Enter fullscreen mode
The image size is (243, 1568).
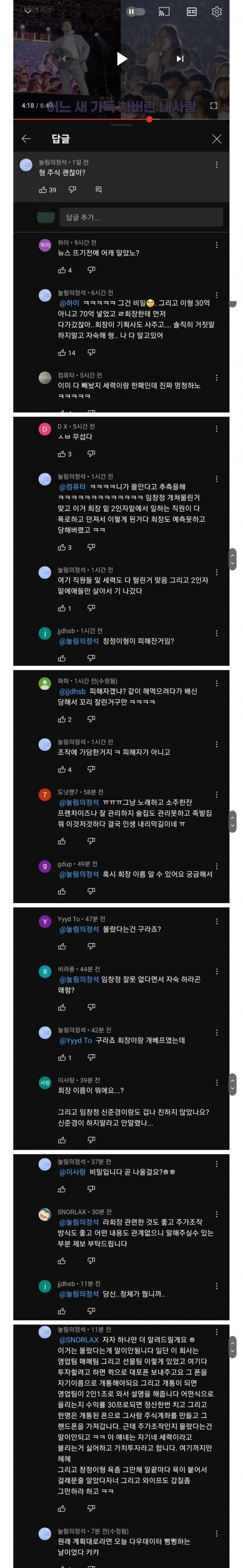pyautogui.click(x=214, y=105)
